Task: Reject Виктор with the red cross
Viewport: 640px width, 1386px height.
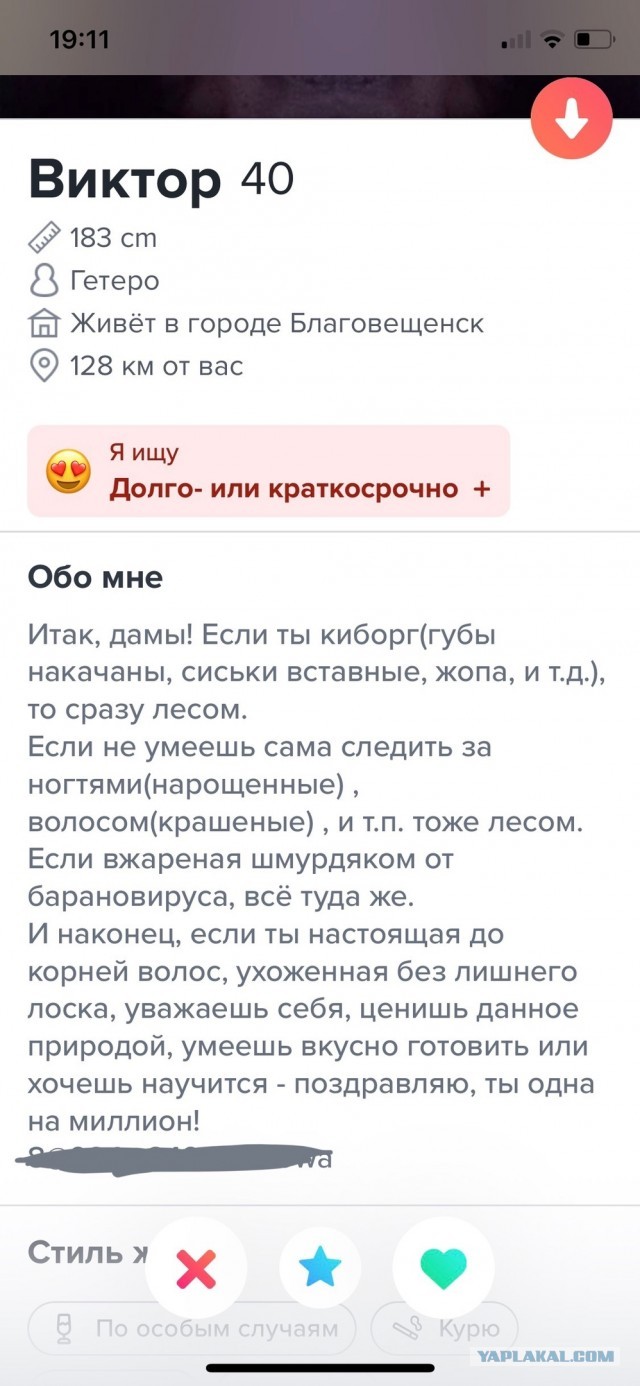Action: [x=196, y=1270]
